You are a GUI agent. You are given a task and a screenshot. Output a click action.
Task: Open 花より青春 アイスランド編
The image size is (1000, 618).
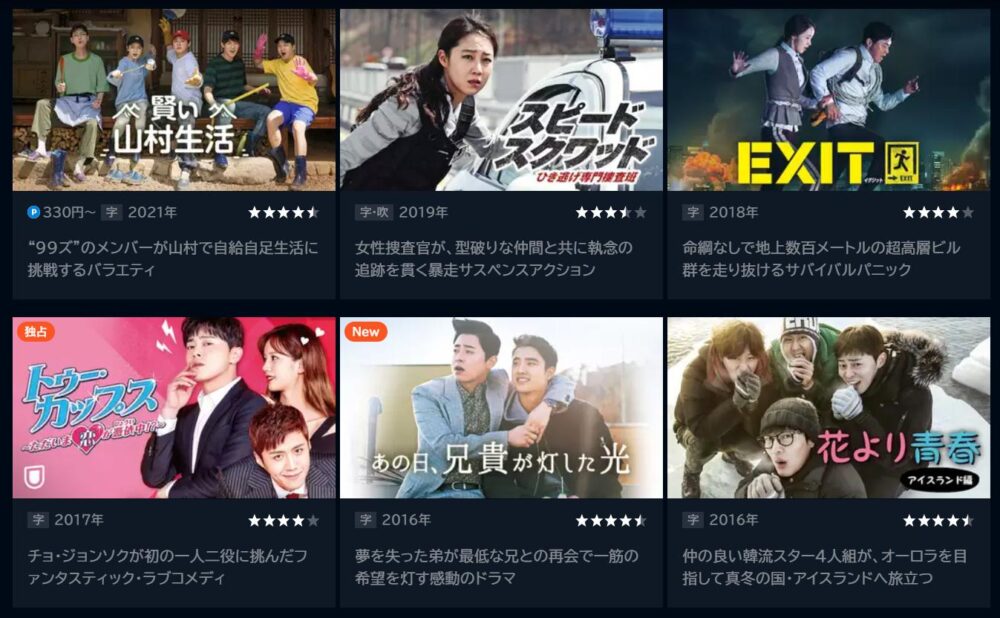[828, 408]
